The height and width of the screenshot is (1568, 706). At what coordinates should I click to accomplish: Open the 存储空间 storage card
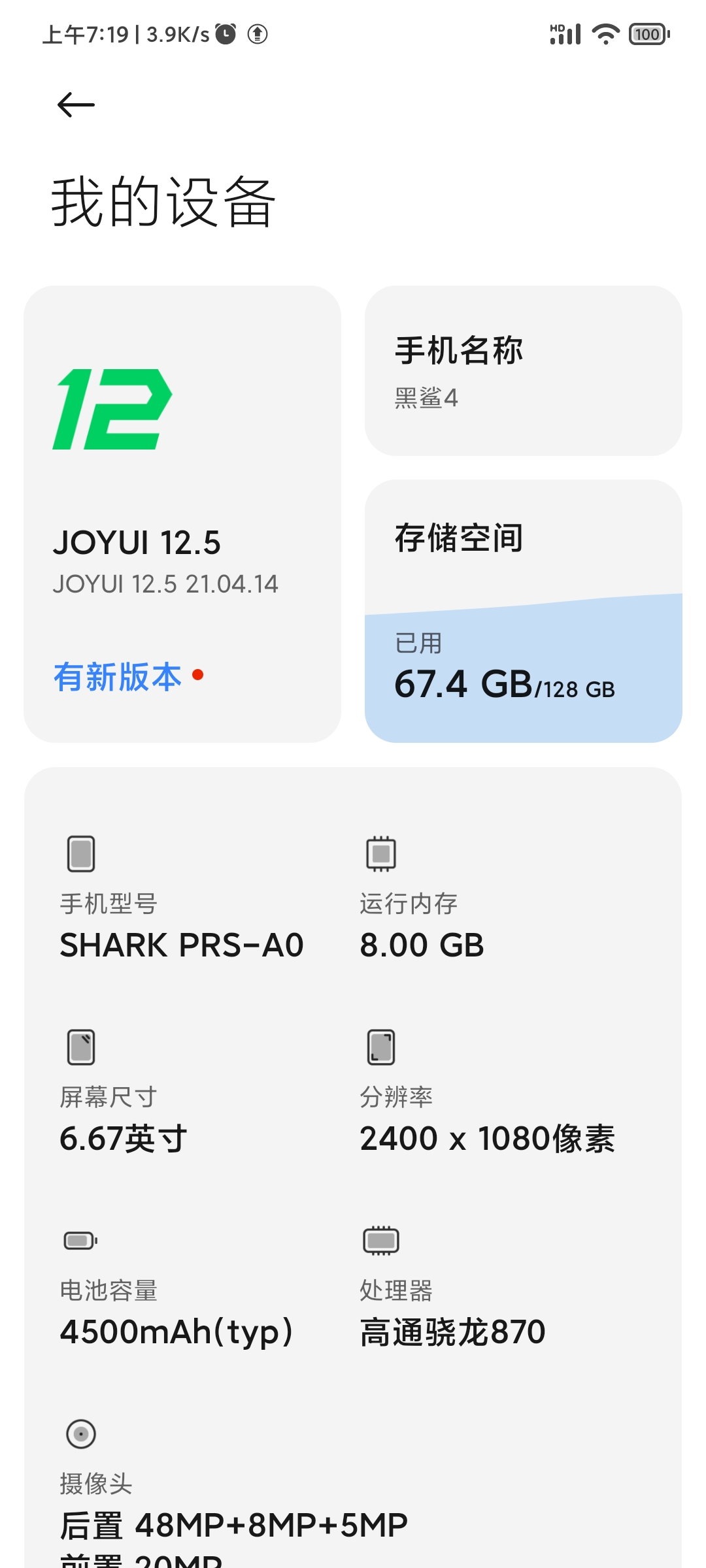pyautogui.click(x=523, y=611)
